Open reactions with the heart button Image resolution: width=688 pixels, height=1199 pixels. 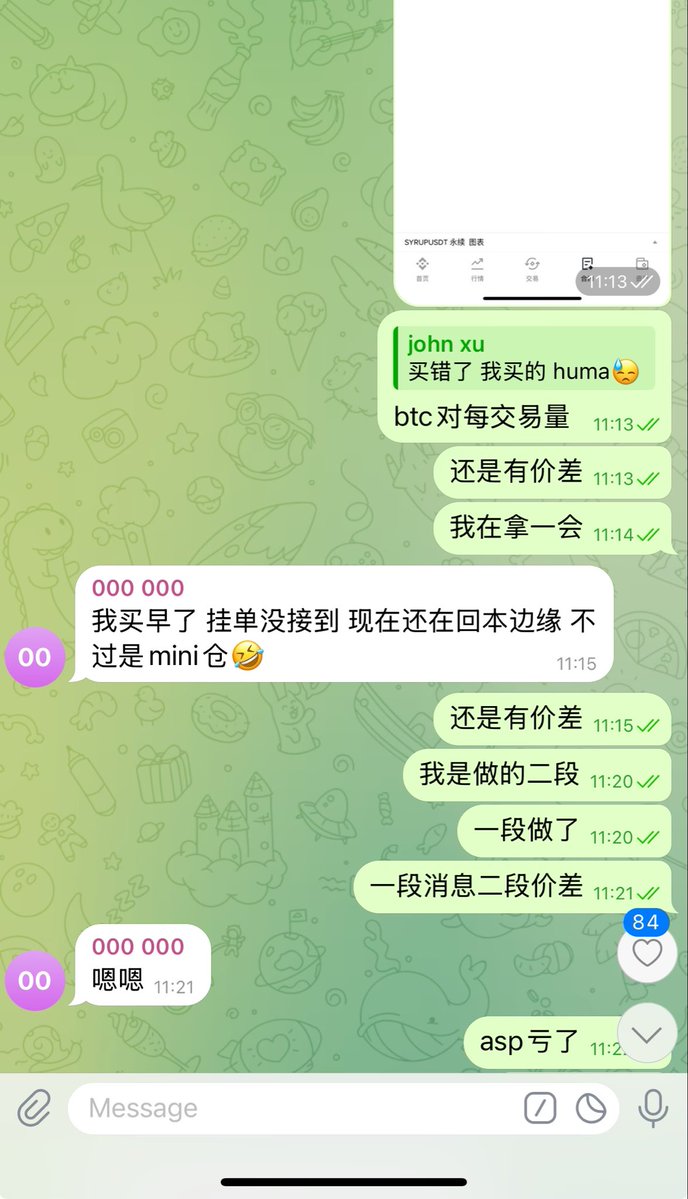coord(647,953)
